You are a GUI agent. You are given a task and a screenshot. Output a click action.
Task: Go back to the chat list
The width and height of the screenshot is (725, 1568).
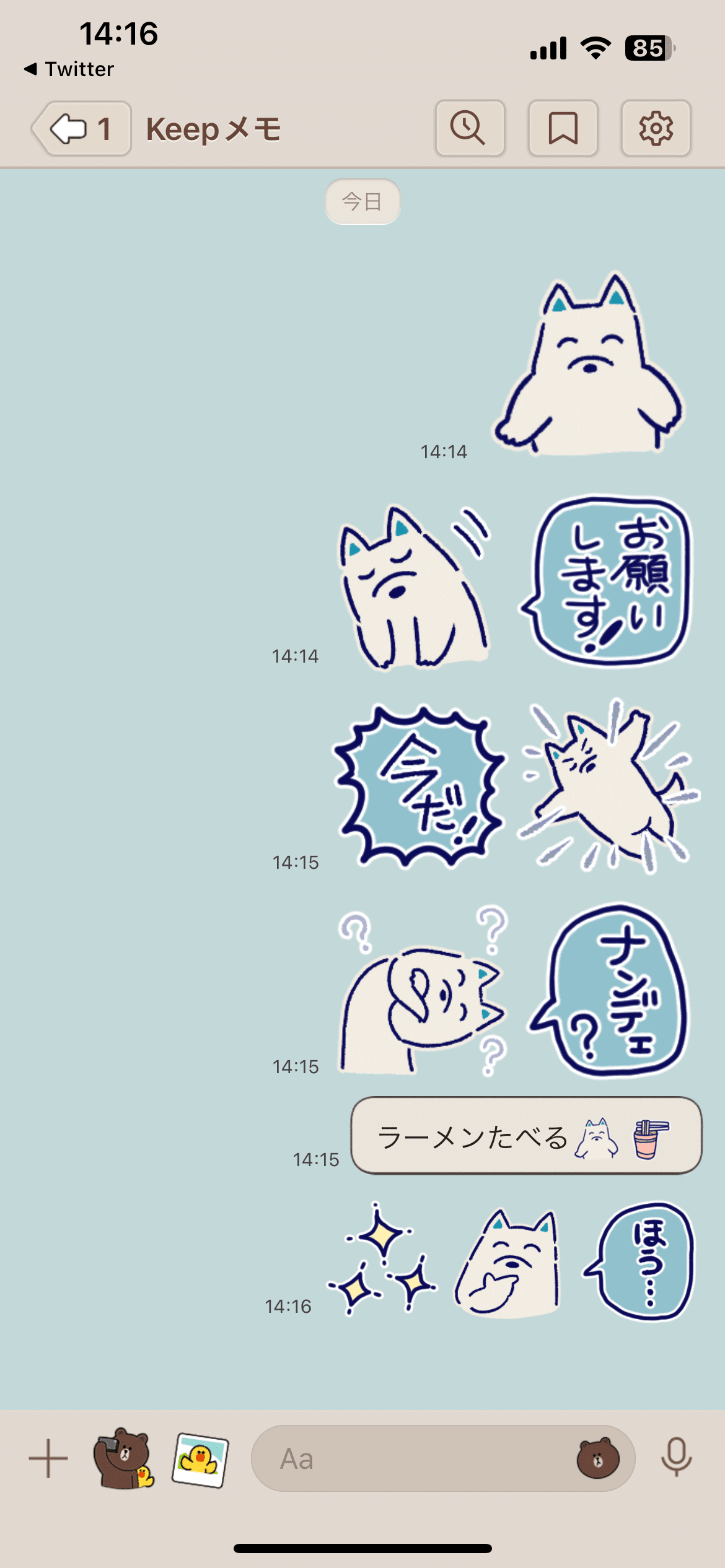(x=81, y=129)
